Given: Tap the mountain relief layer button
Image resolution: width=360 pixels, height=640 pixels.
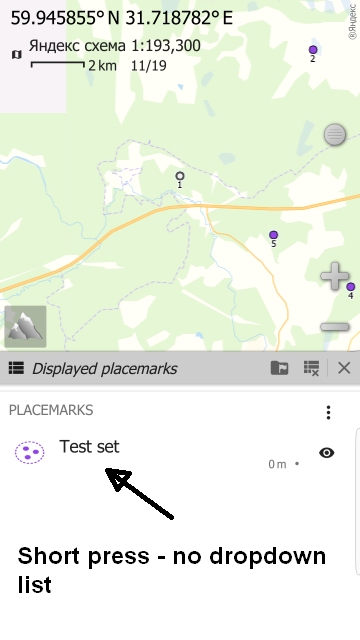Looking at the screenshot, I should coord(25,327).
